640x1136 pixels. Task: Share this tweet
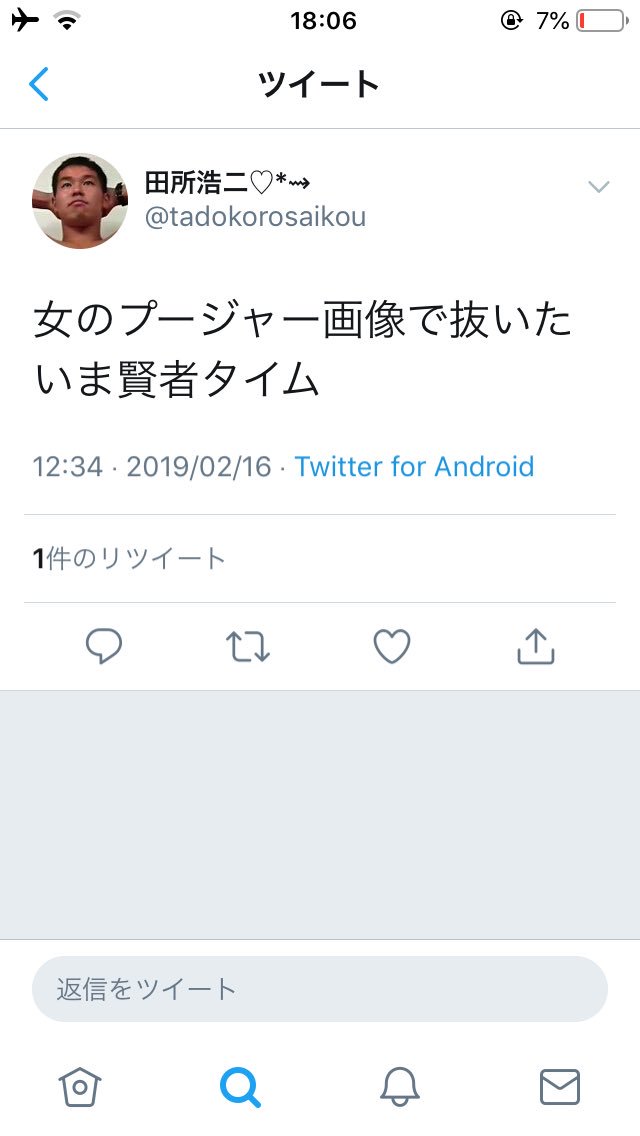point(535,647)
